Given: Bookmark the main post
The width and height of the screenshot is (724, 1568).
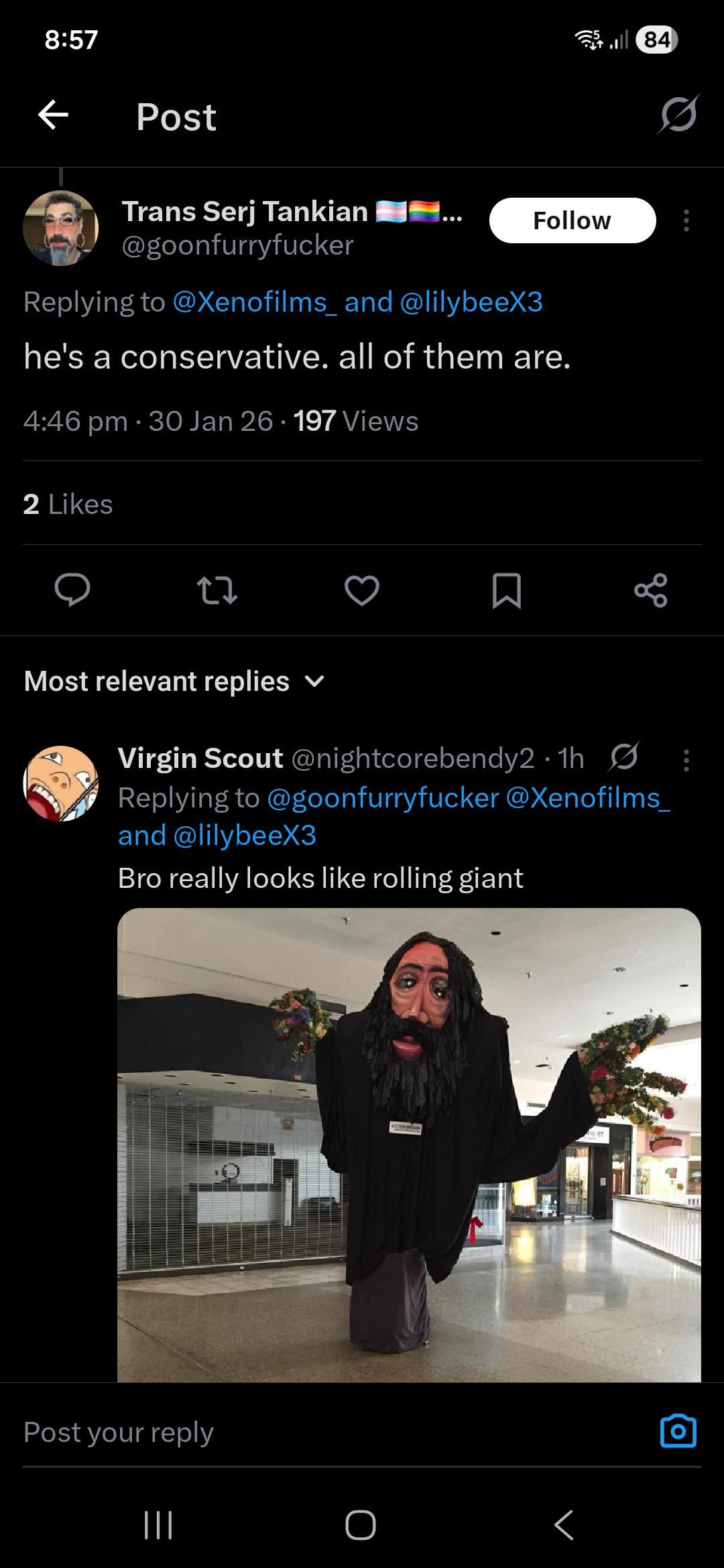Looking at the screenshot, I should [506, 590].
